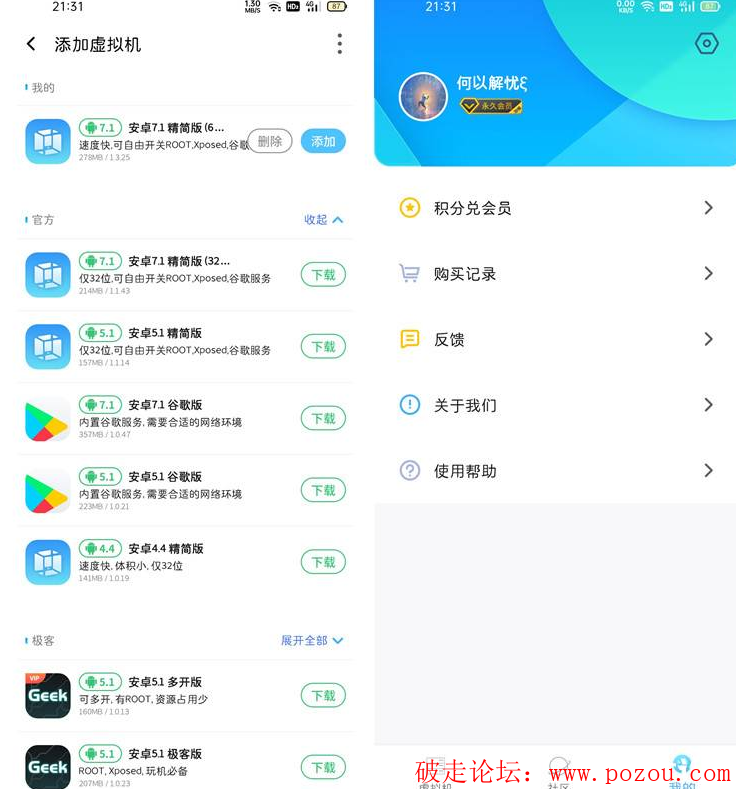This screenshot has height=789, width=736.
Task: Open the settings hexagon icon
Action: coord(707,44)
